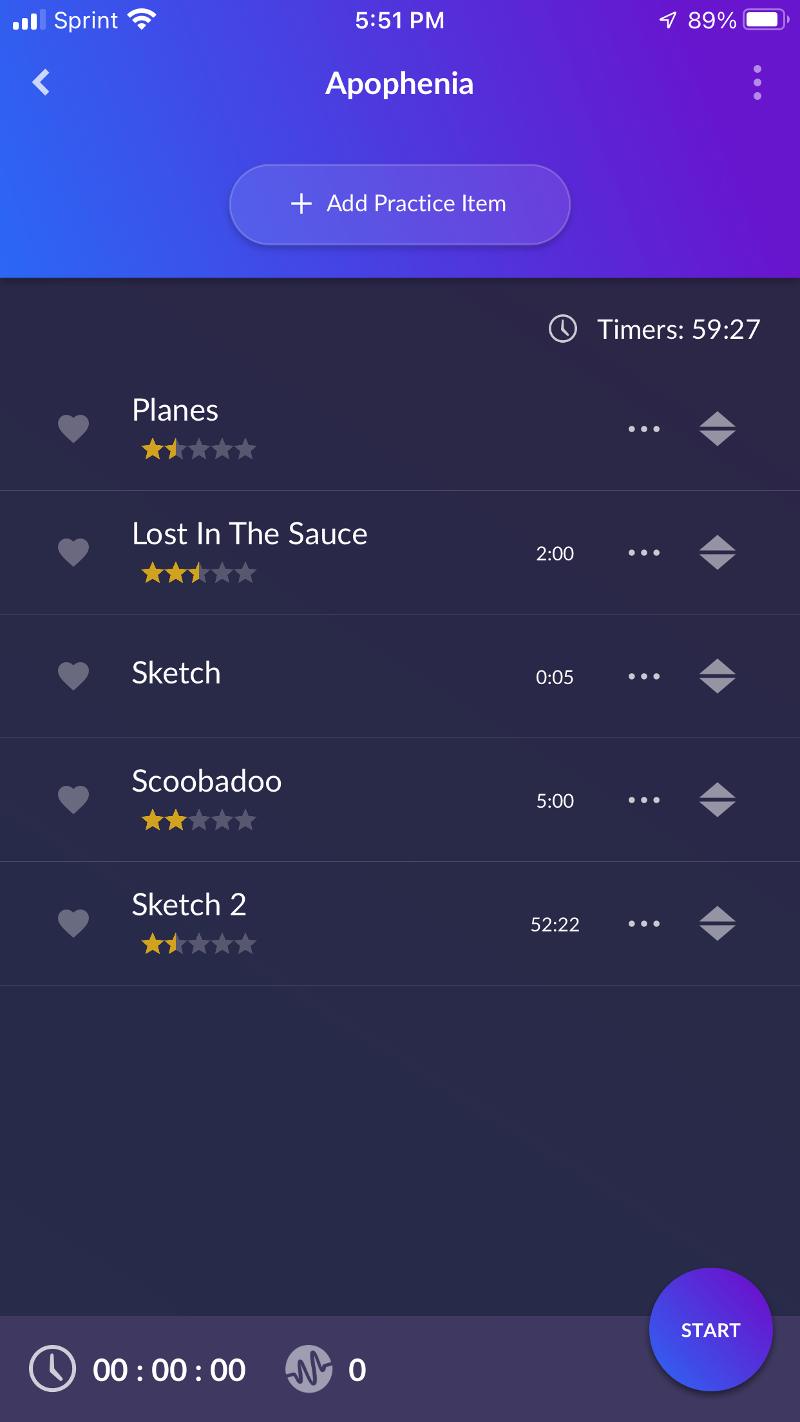Viewport: 800px width, 1422px height.
Task: Give Scoobadoo a four-star rating
Action: tap(224, 819)
